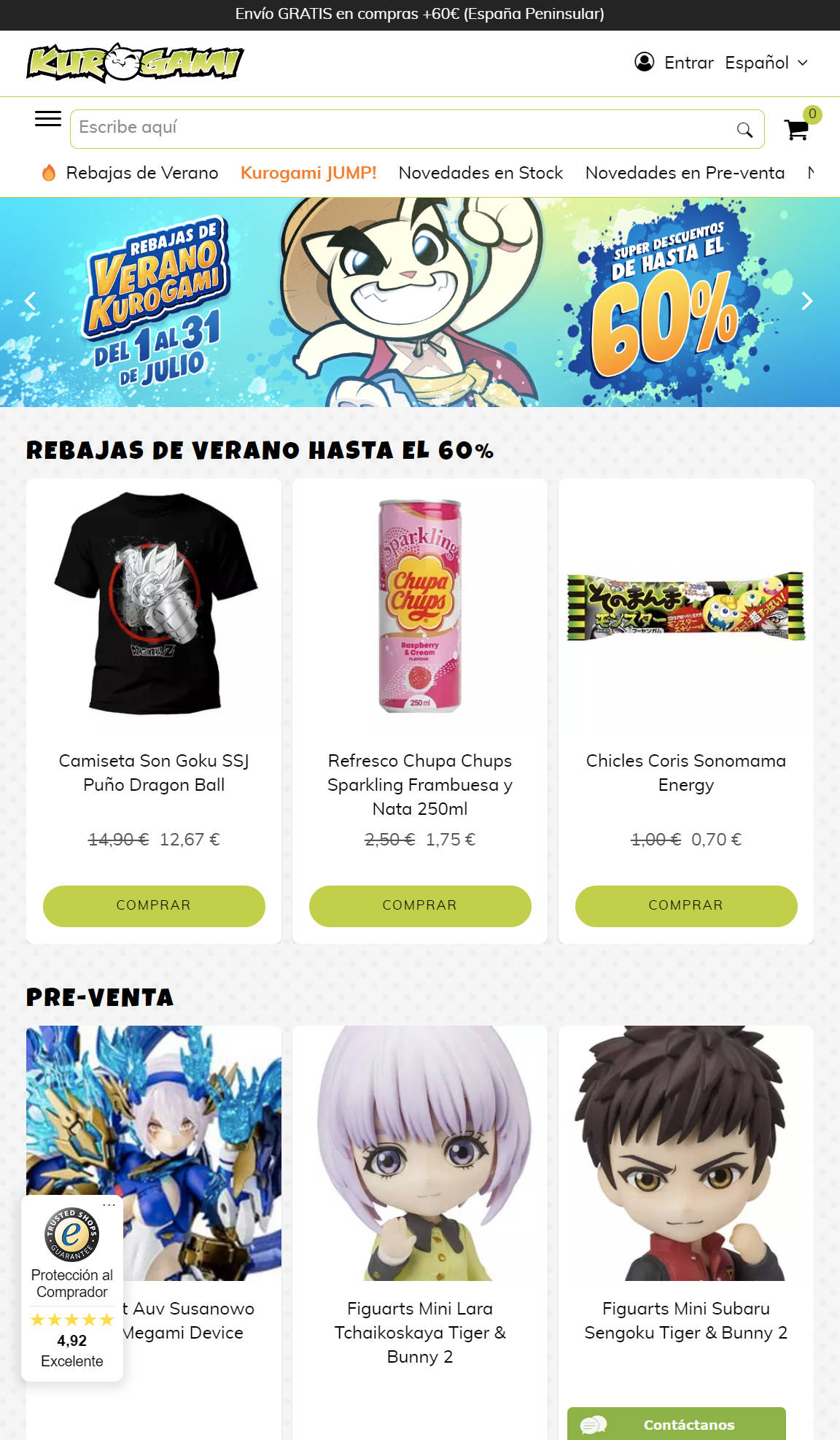Tap the Escribe aquí search field
The height and width of the screenshot is (1440, 840).
[x=401, y=128]
